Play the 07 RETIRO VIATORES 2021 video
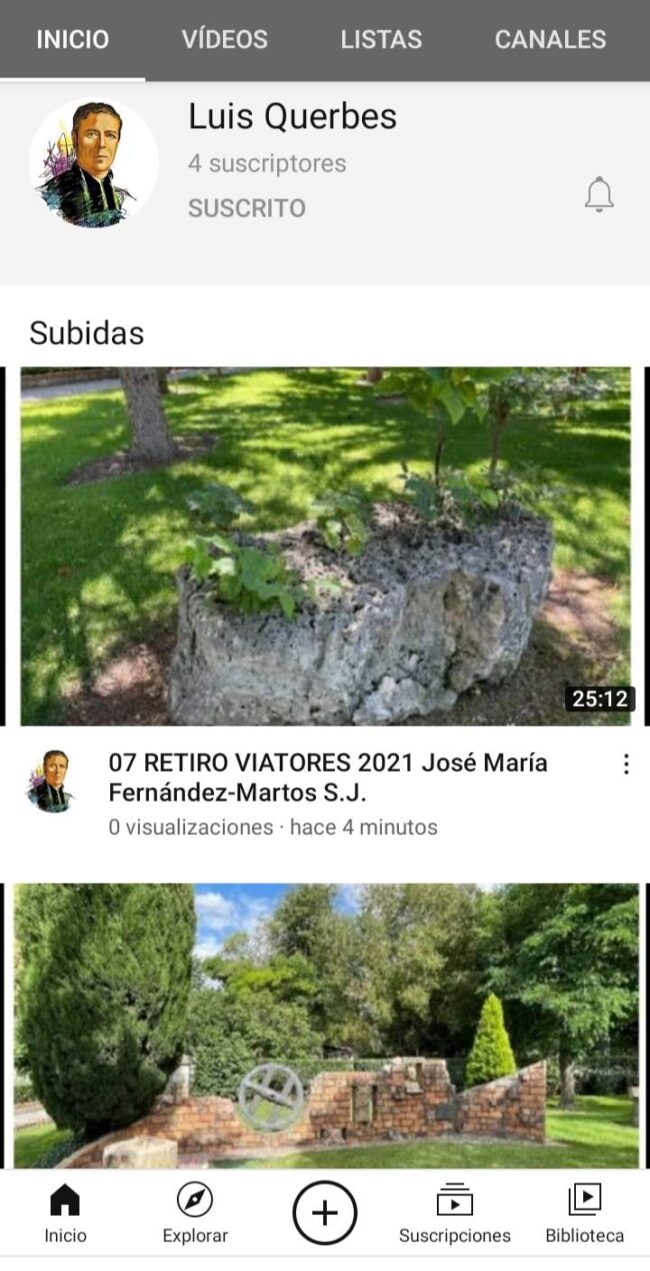Viewport: 650px width, 1271px height. tap(325, 545)
